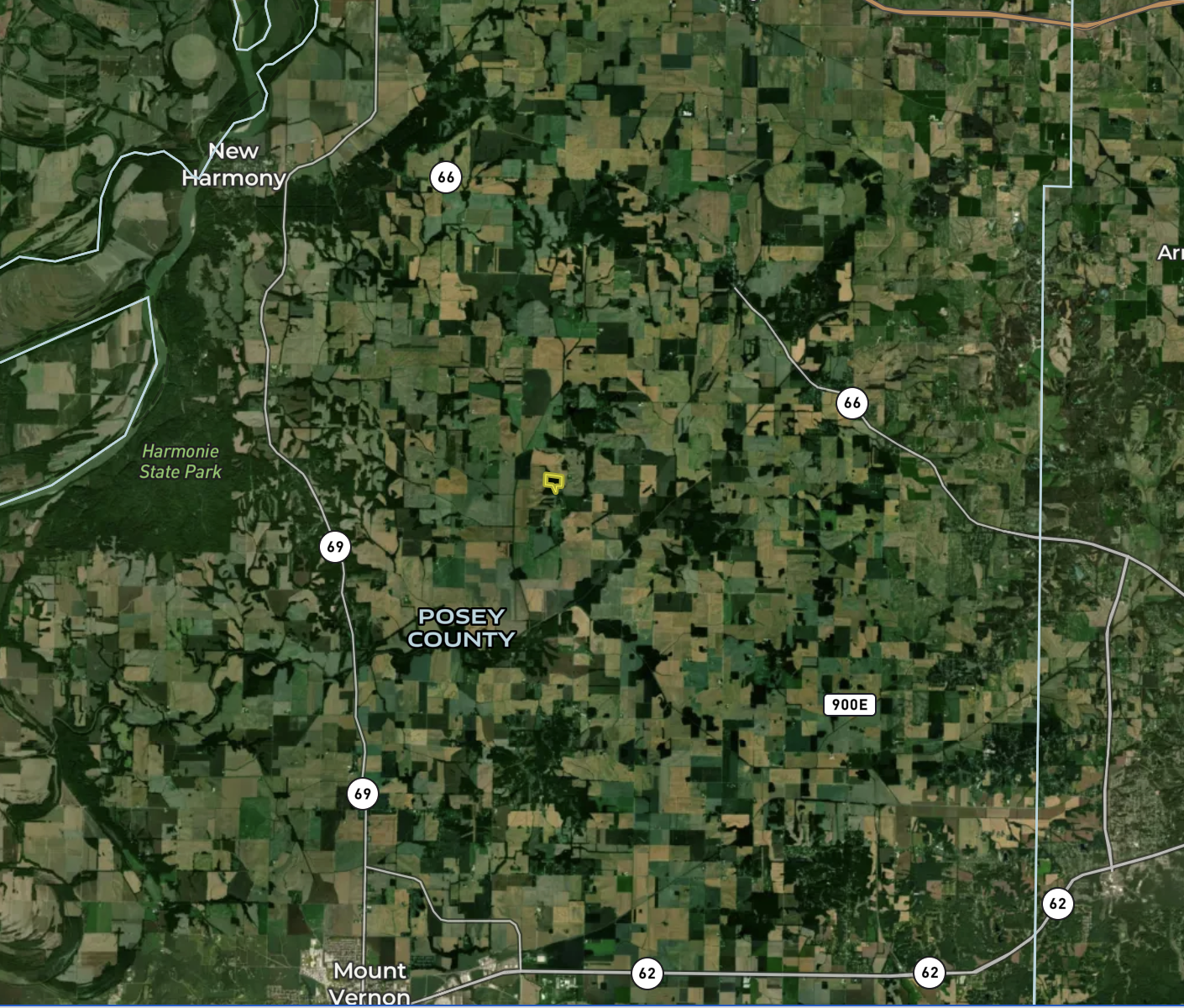Select the yellow parcel outline on the map
1184x1008 pixels.
pyautogui.click(x=553, y=481)
